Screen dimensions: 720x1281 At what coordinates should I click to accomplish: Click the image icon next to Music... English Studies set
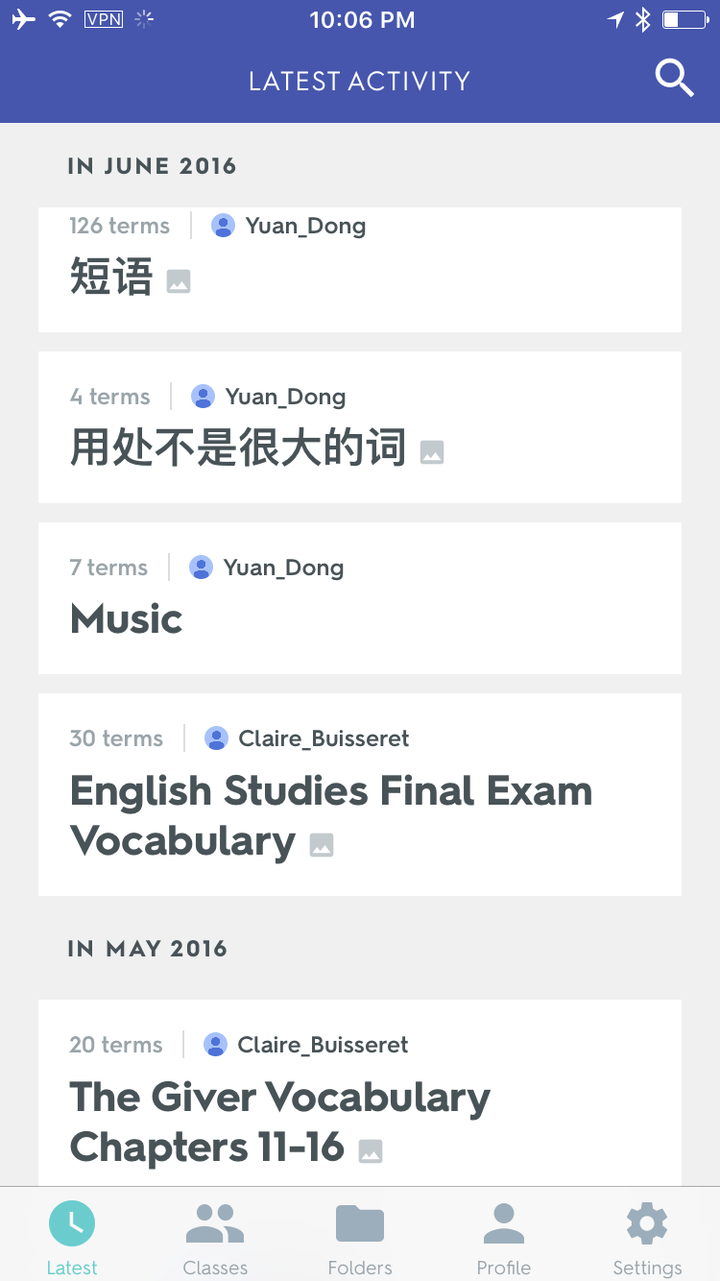tap(321, 843)
